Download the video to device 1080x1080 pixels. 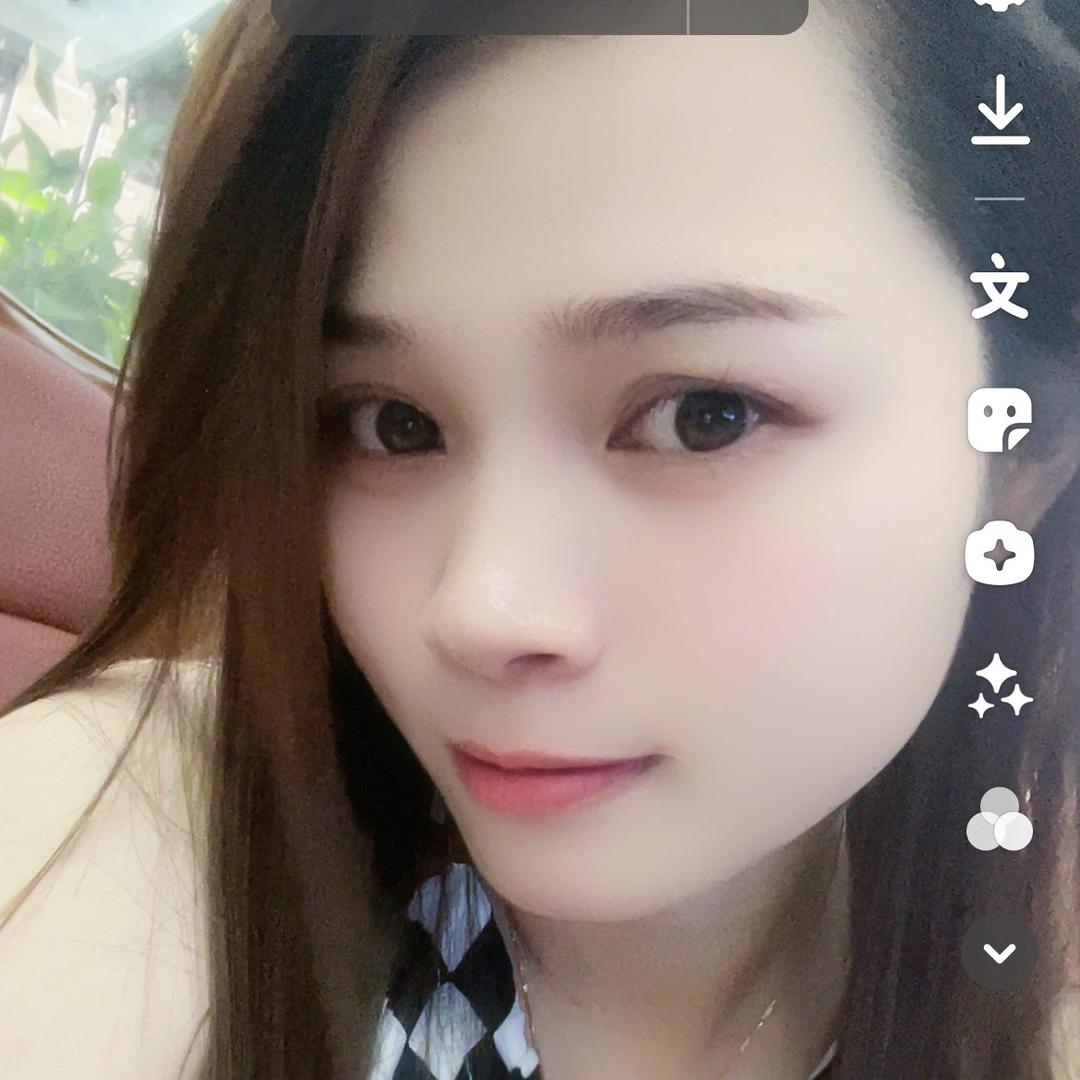point(1000,111)
